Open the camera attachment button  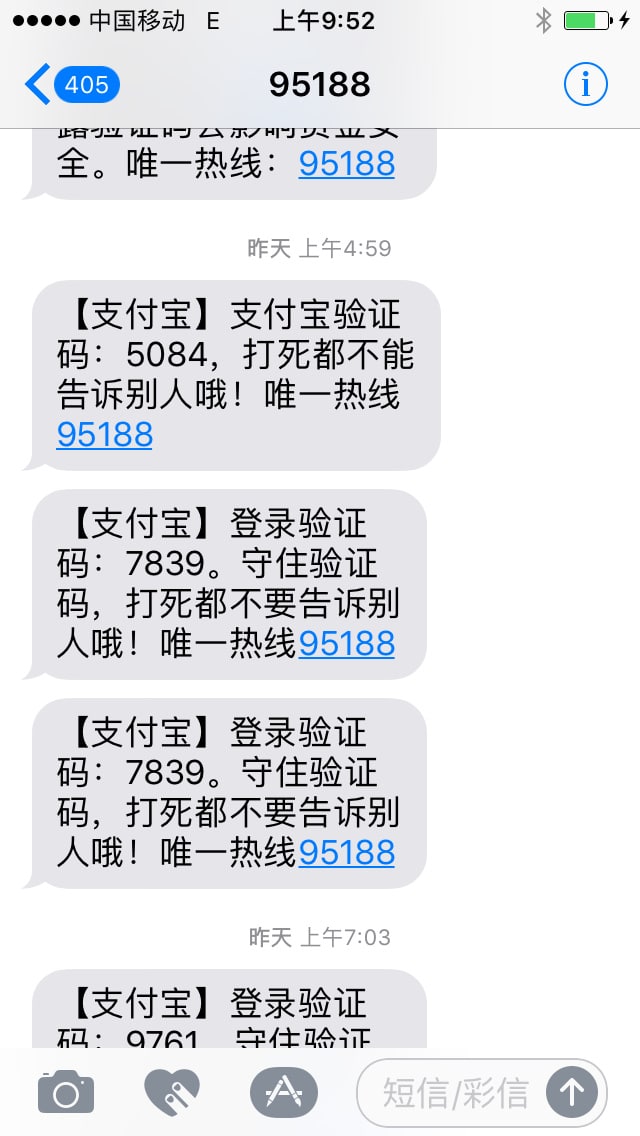pyautogui.click(x=66, y=1091)
